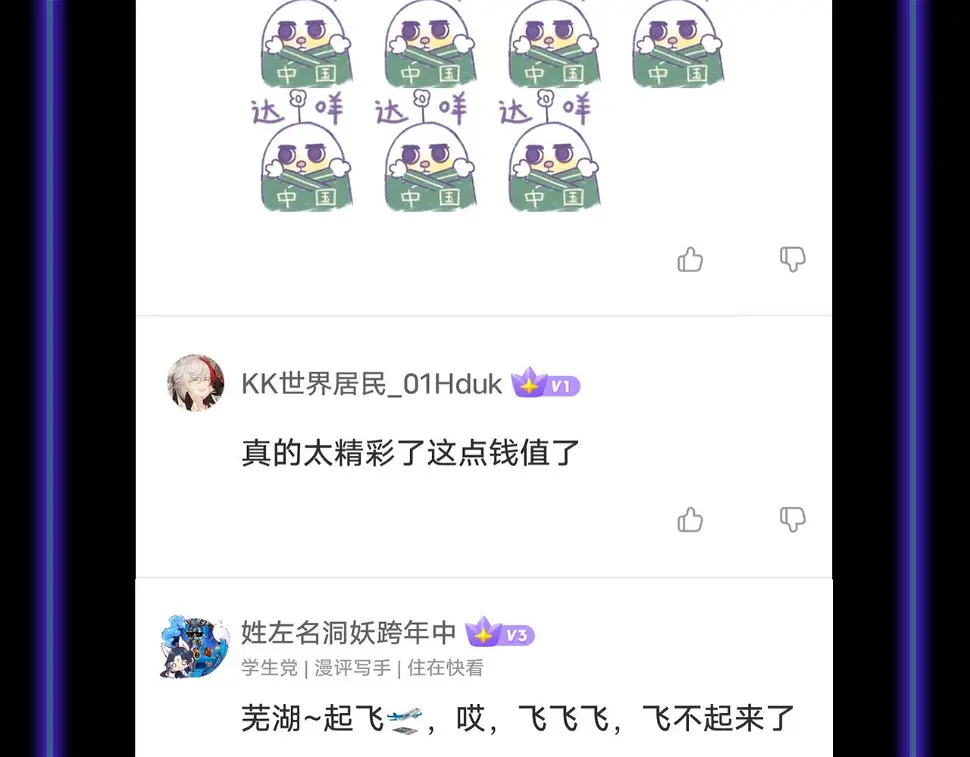970x757 pixels.
Task: View 姓左名洞妖跨年中's username profile
Action: (348, 633)
